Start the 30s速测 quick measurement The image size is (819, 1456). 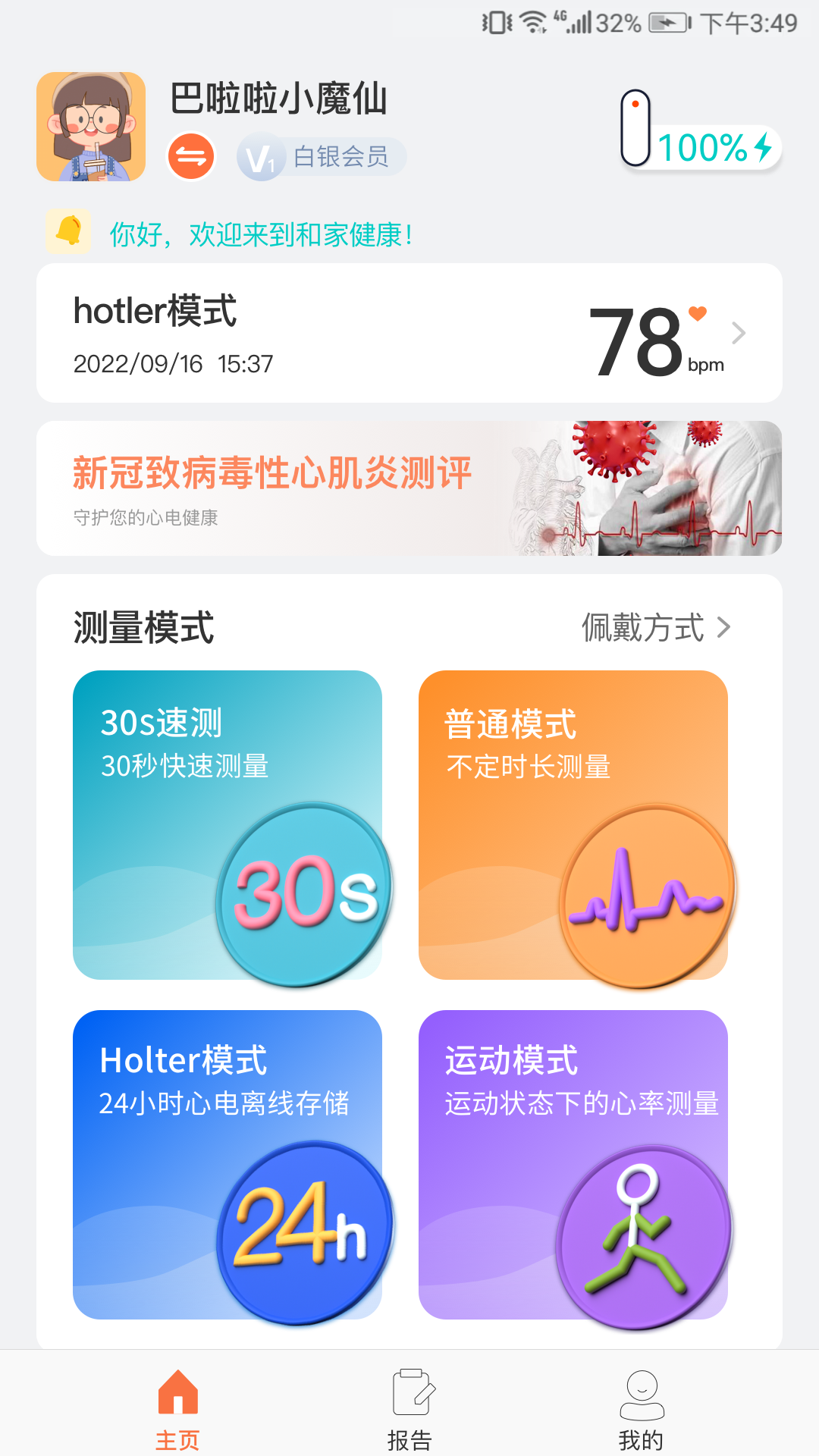(x=227, y=825)
